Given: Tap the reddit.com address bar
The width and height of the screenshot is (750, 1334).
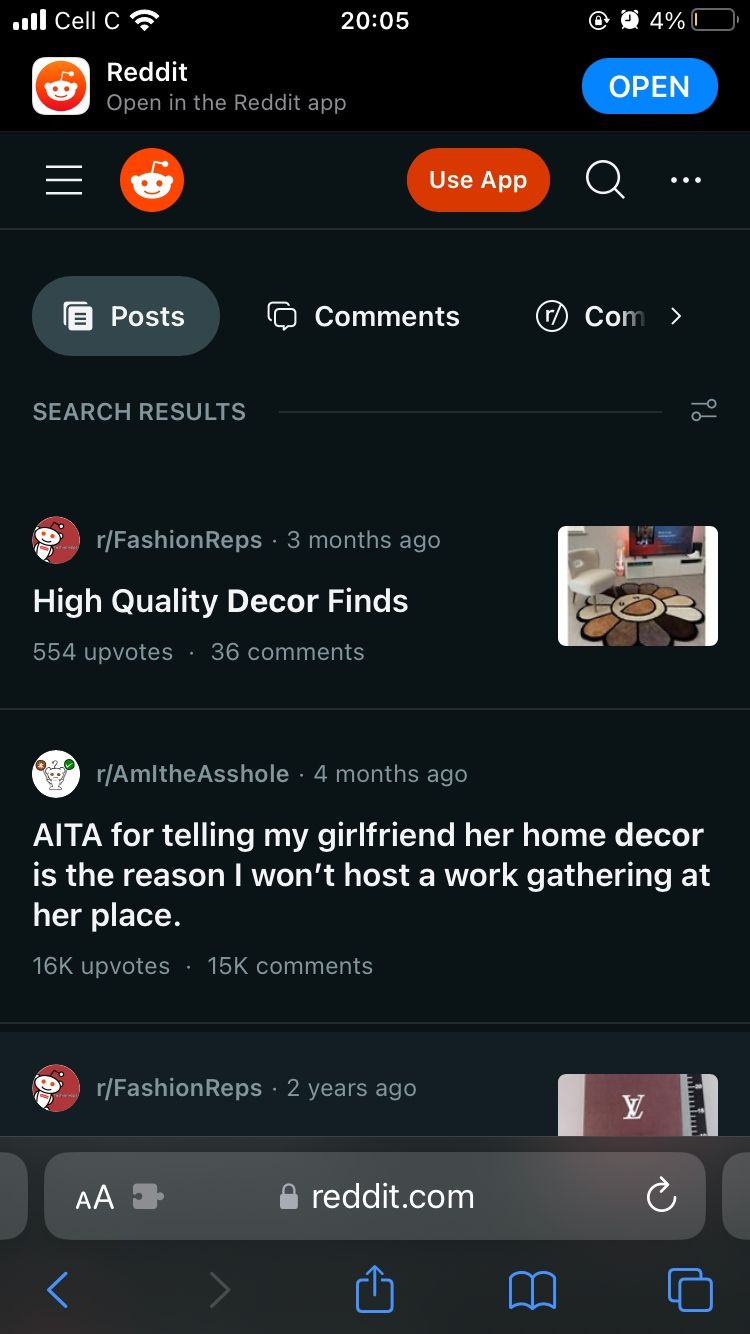Looking at the screenshot, I should coord(392,1196).
